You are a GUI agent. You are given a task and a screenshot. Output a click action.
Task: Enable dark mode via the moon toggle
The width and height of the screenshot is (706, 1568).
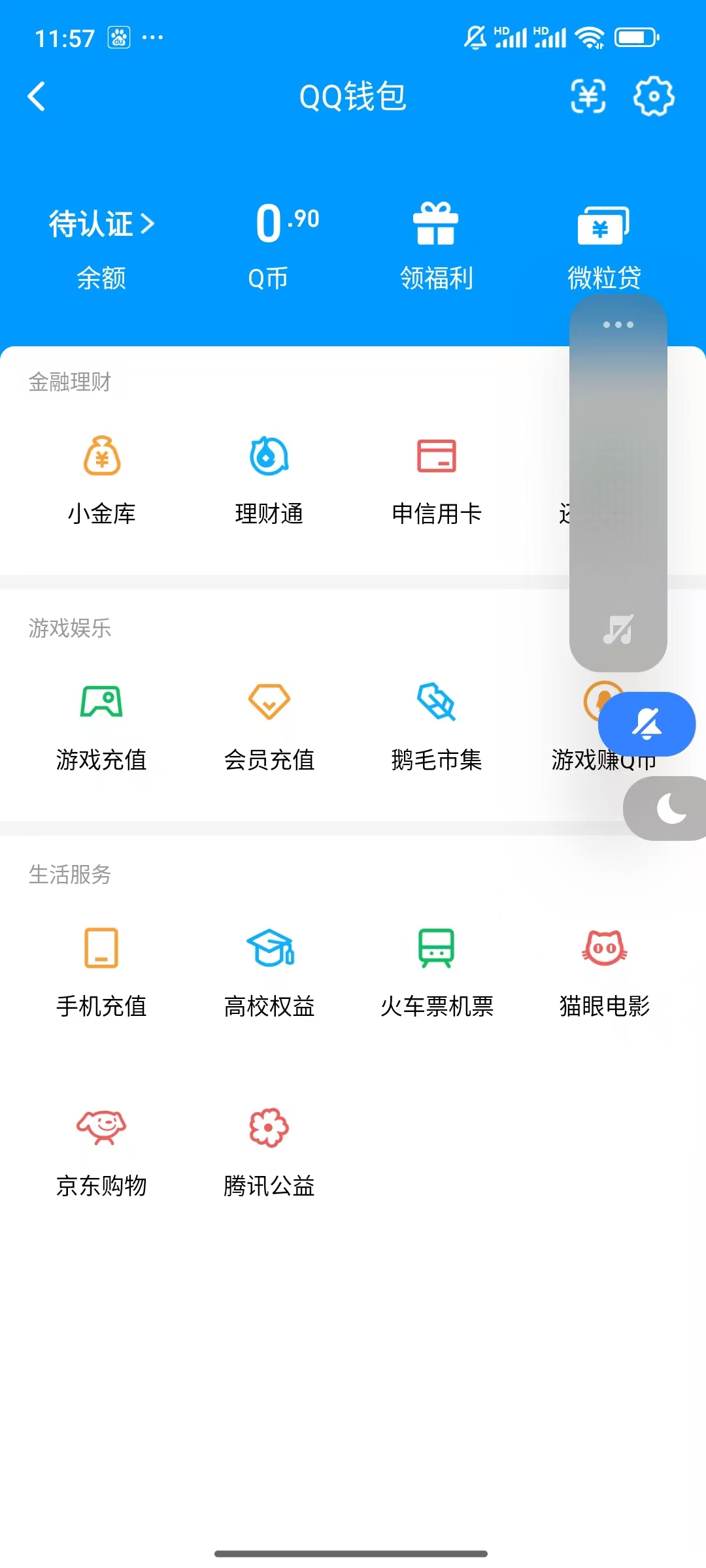point(668,808)
